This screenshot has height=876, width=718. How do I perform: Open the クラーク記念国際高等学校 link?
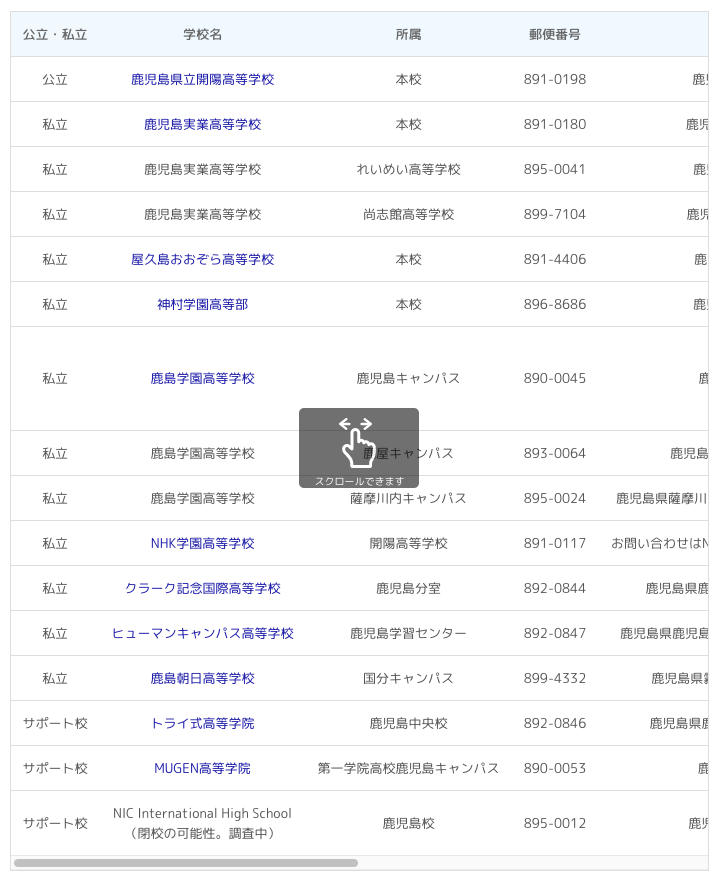point(202,588)
